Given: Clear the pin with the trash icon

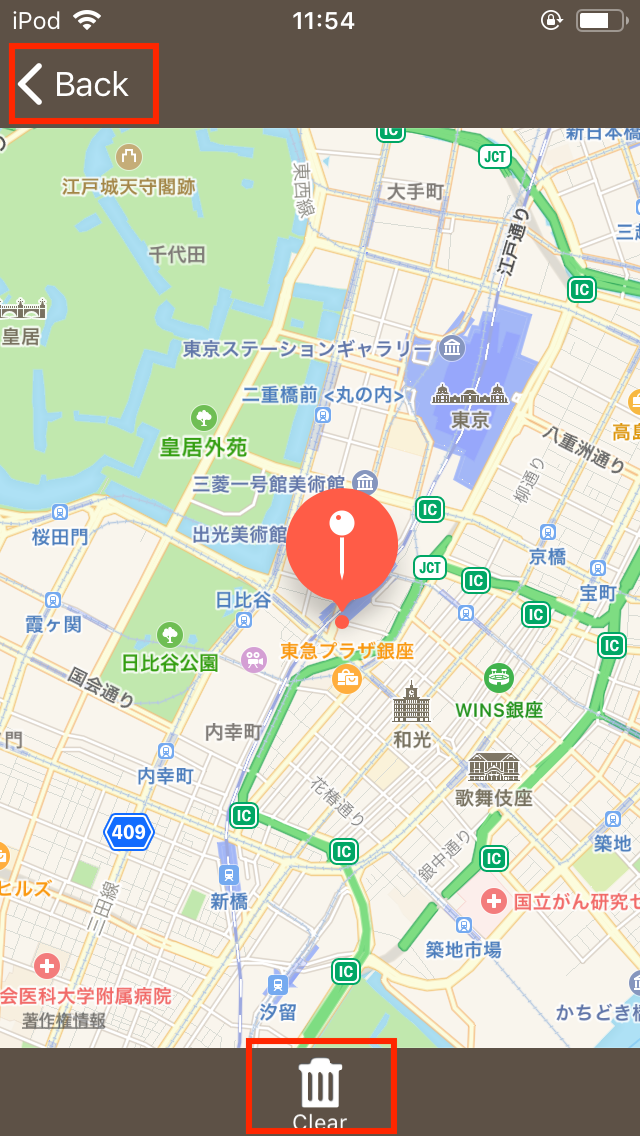Looking at the screenshot, I should (x=320, y=1088).
